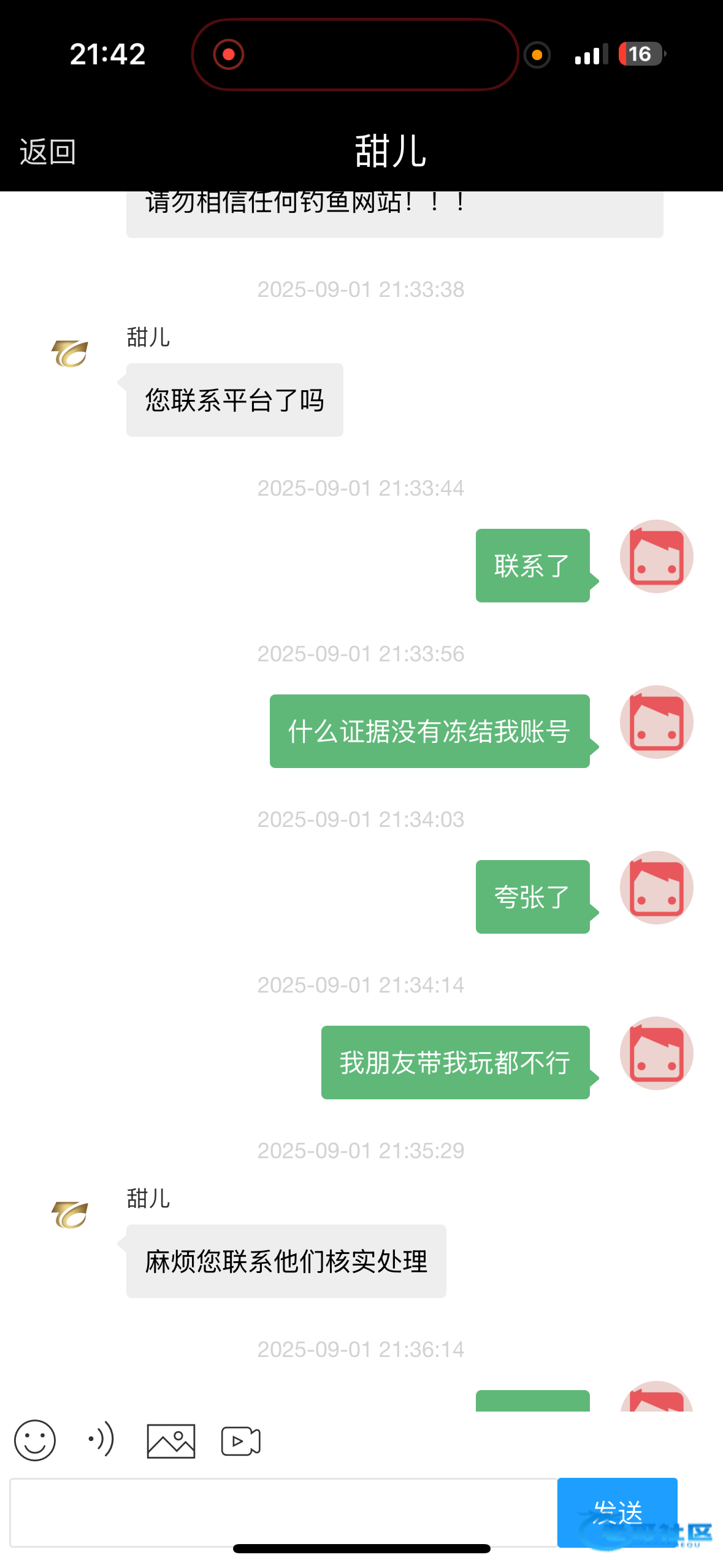Attach a video to the chat
The image size is (723, 1568).
pos(240,1441)
